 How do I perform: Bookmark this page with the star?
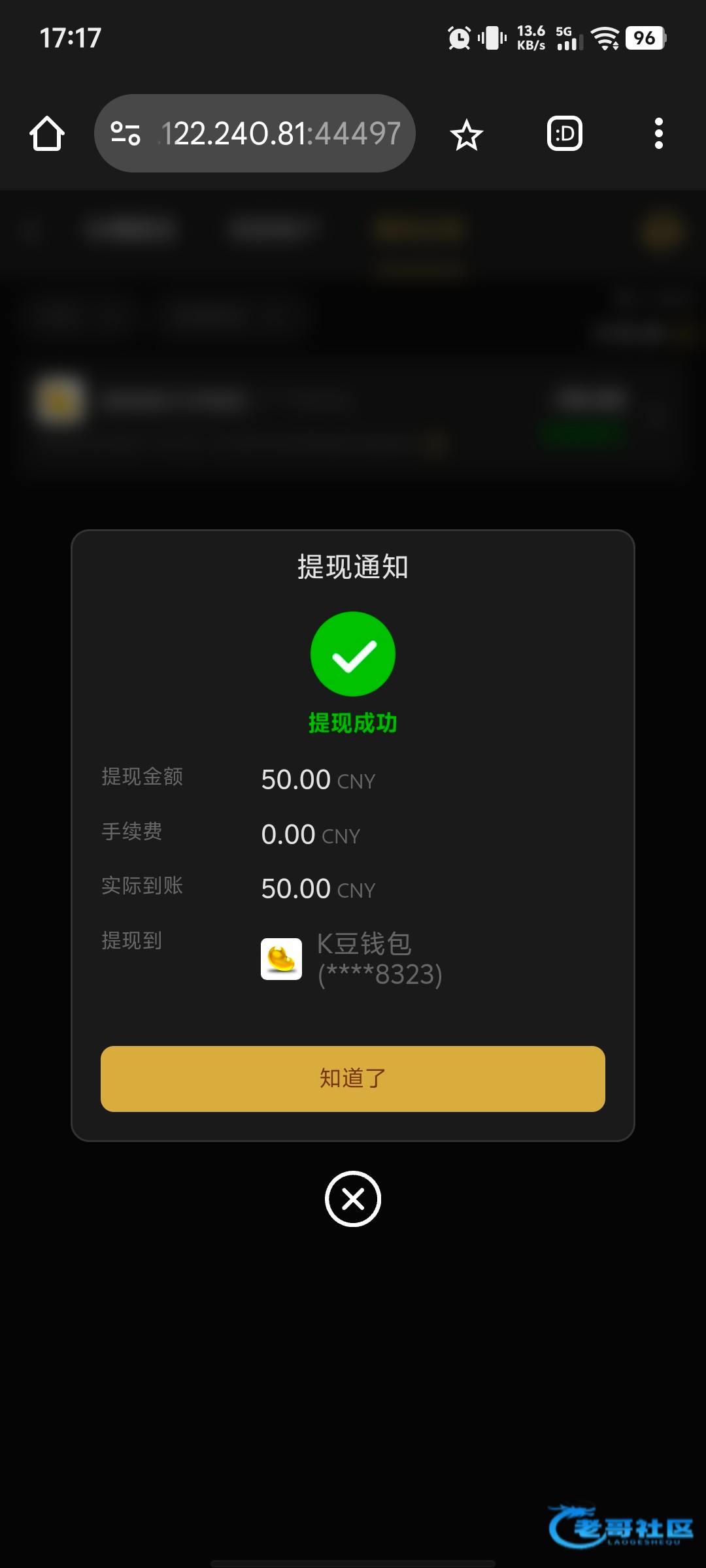point(466,135)
